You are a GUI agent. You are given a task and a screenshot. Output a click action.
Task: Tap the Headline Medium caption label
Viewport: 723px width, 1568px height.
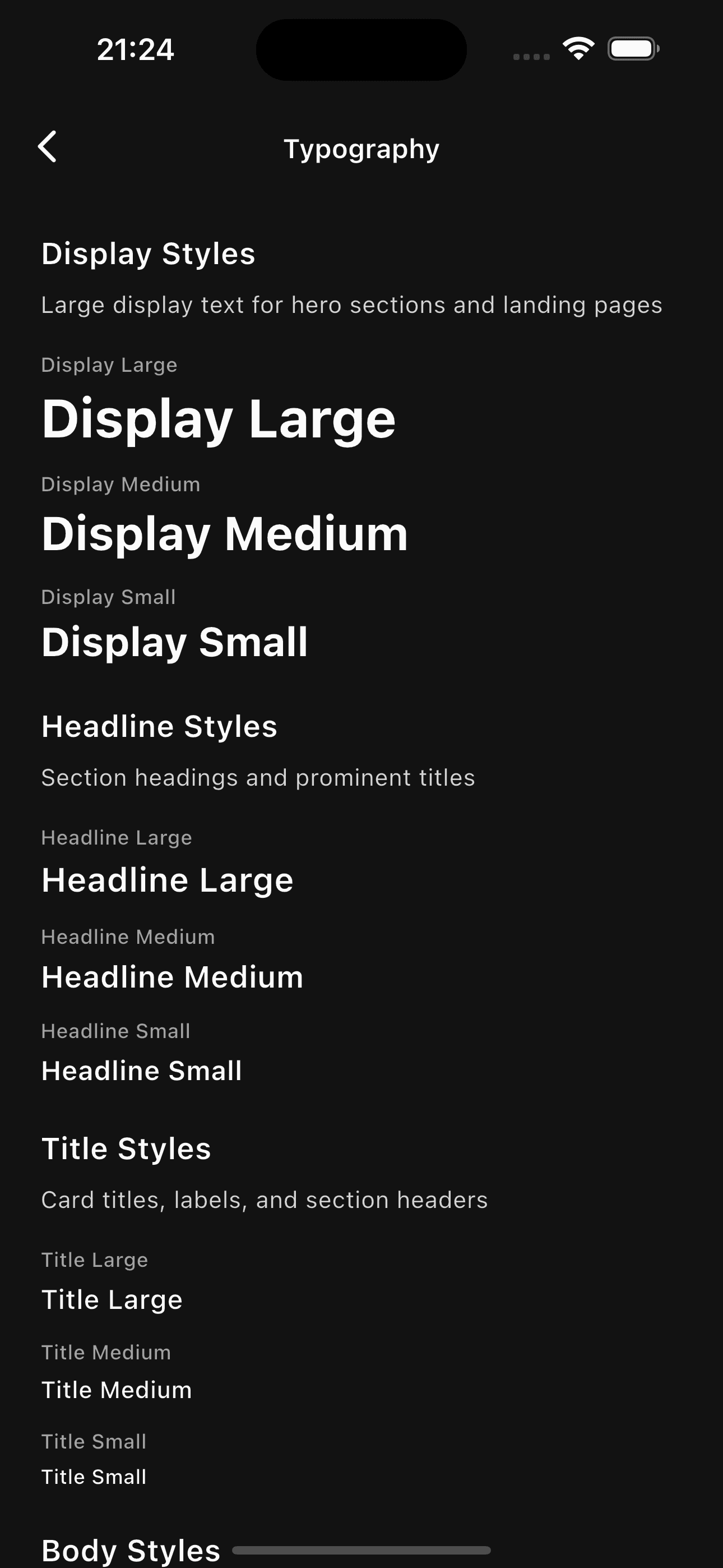pos(128,936)
